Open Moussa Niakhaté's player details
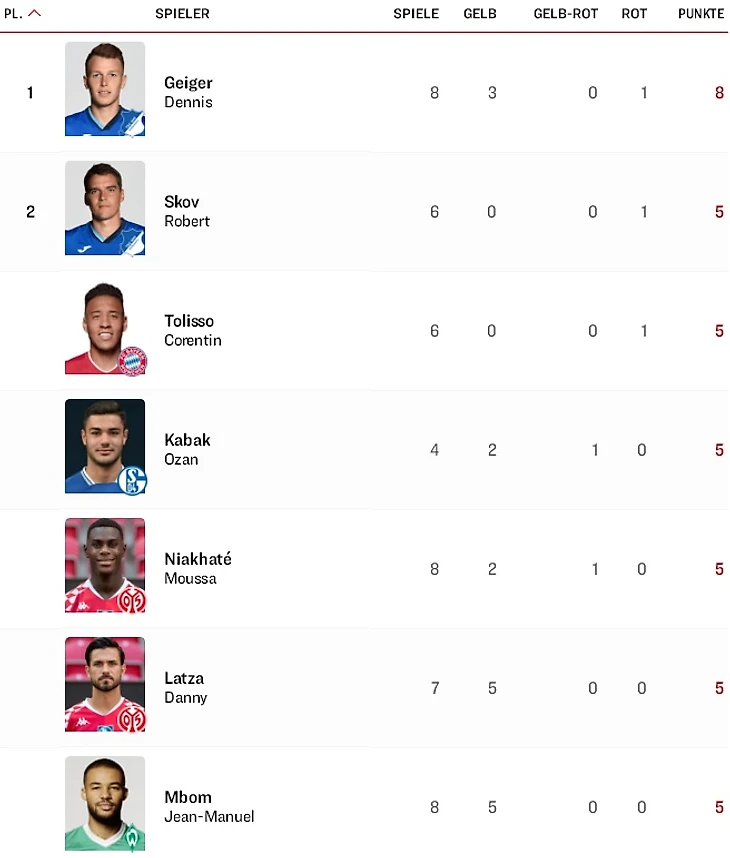Screen dimensions: 730x858 click(197, 568)
